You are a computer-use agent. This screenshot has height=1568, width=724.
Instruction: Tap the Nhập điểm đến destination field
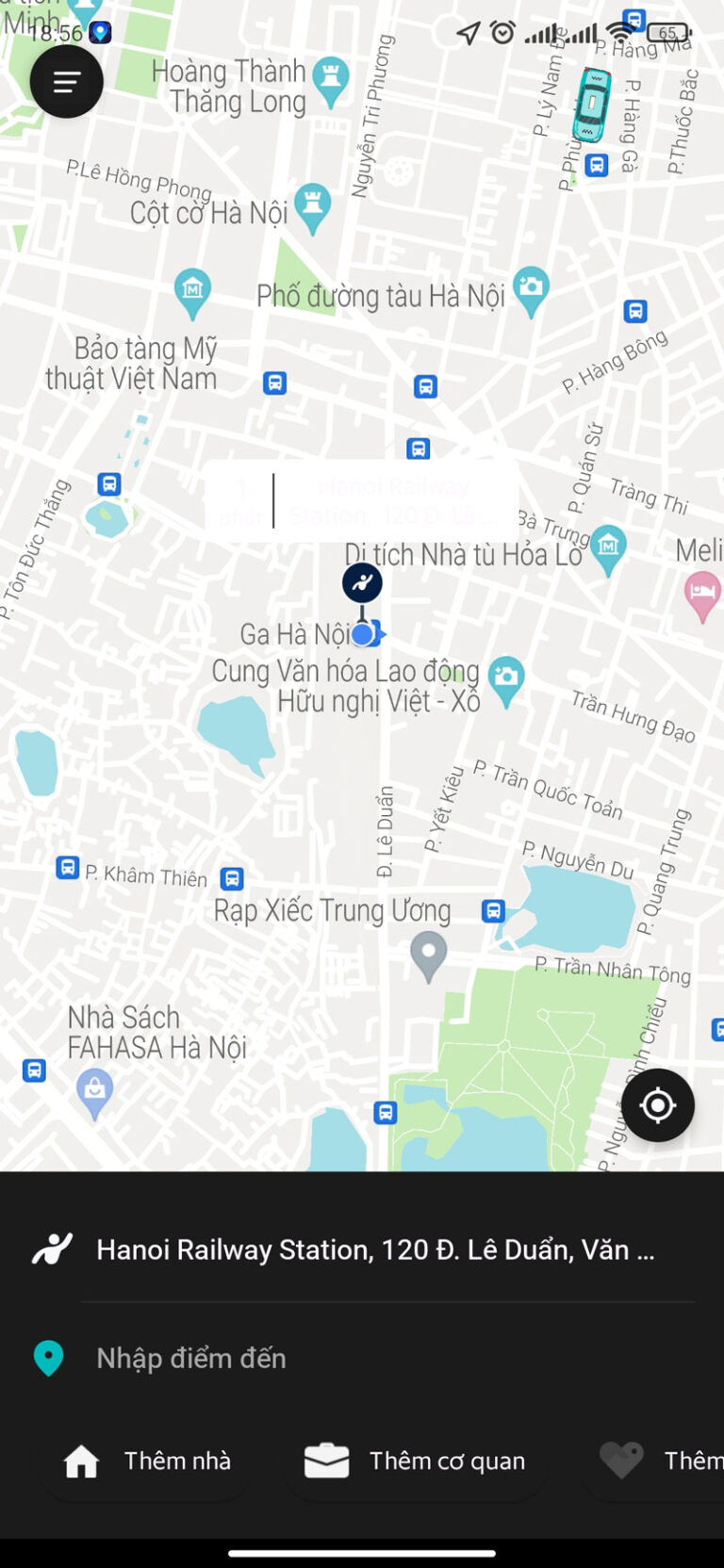click(x=361, y=1358)
